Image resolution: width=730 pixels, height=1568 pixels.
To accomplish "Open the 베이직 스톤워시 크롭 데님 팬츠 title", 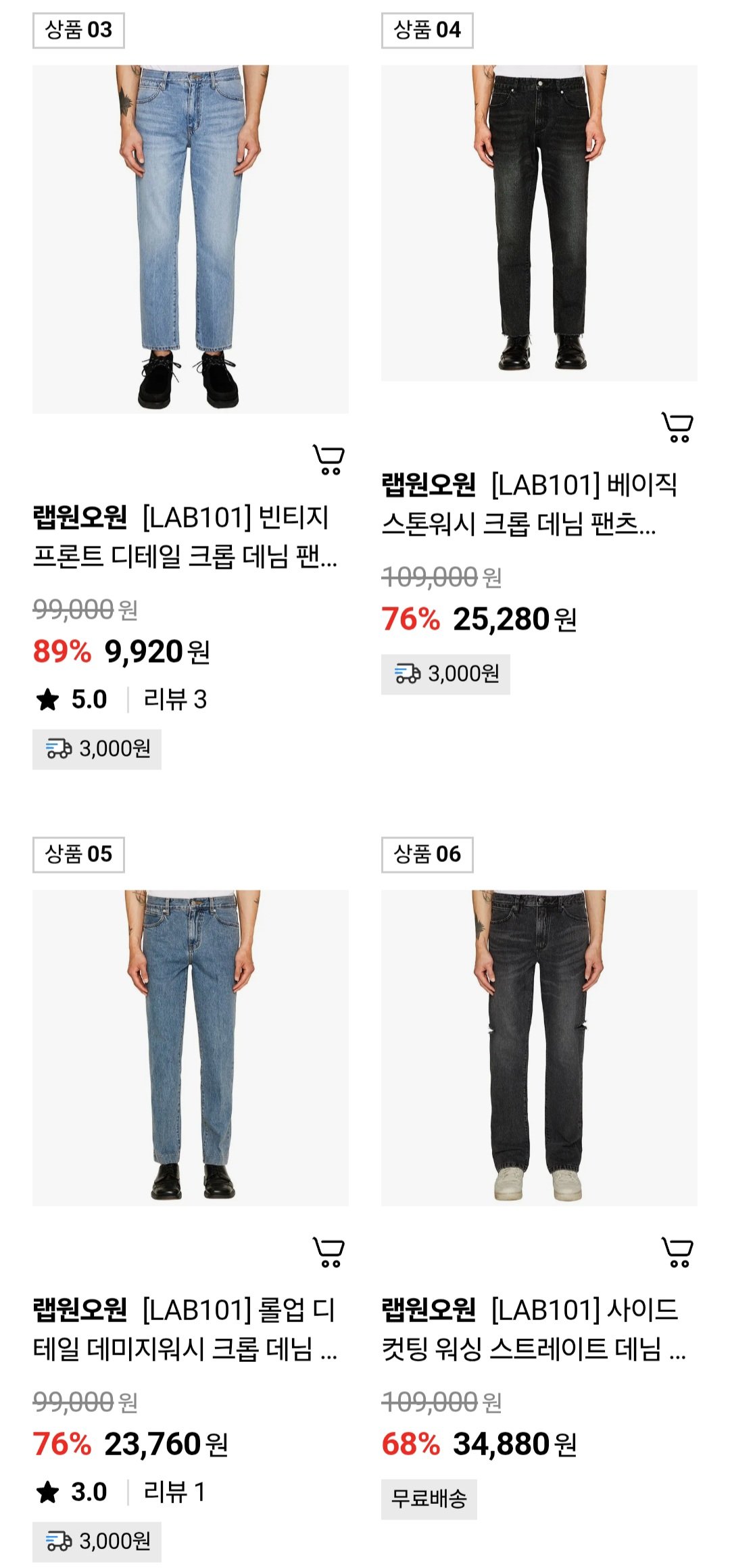I will (x=529, y=504).
